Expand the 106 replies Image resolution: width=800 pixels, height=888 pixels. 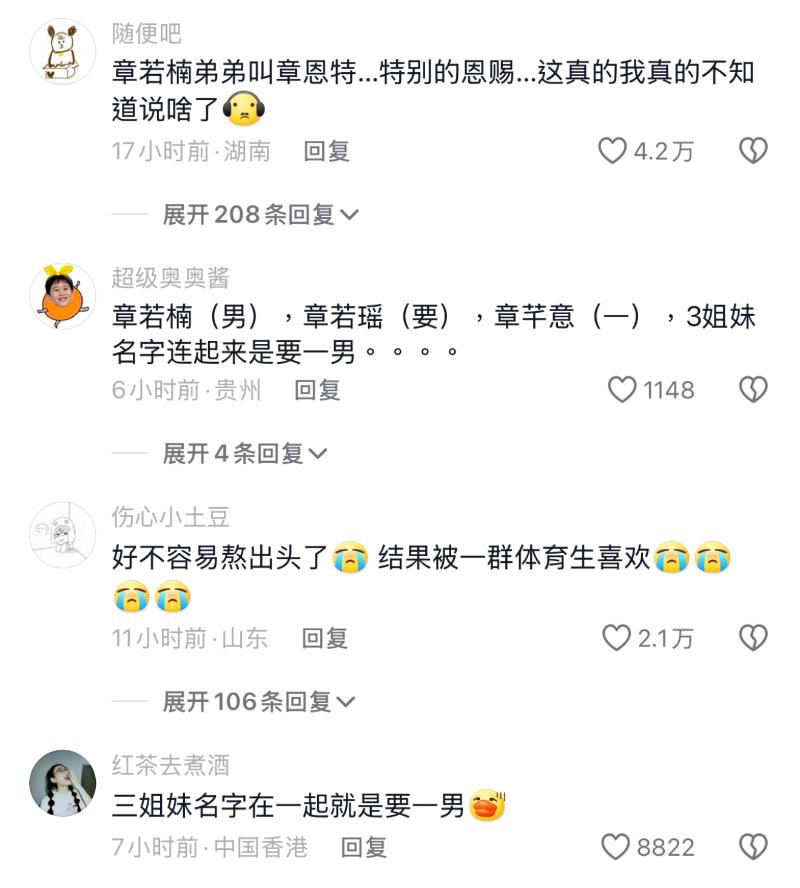259,702
